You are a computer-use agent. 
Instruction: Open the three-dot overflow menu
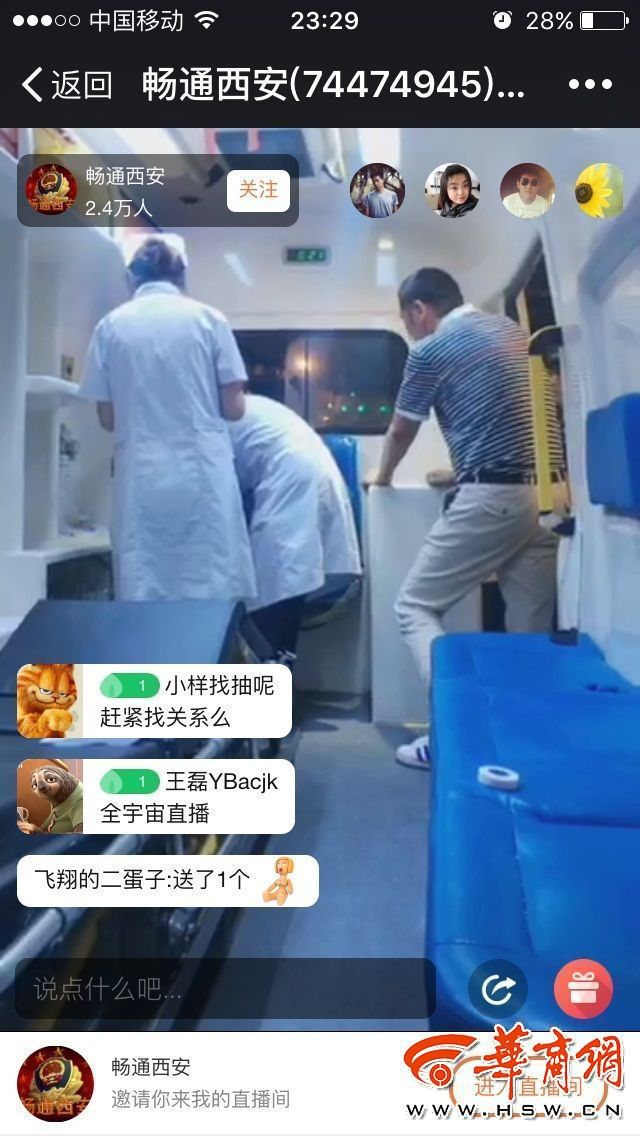(x=589, y=85)
